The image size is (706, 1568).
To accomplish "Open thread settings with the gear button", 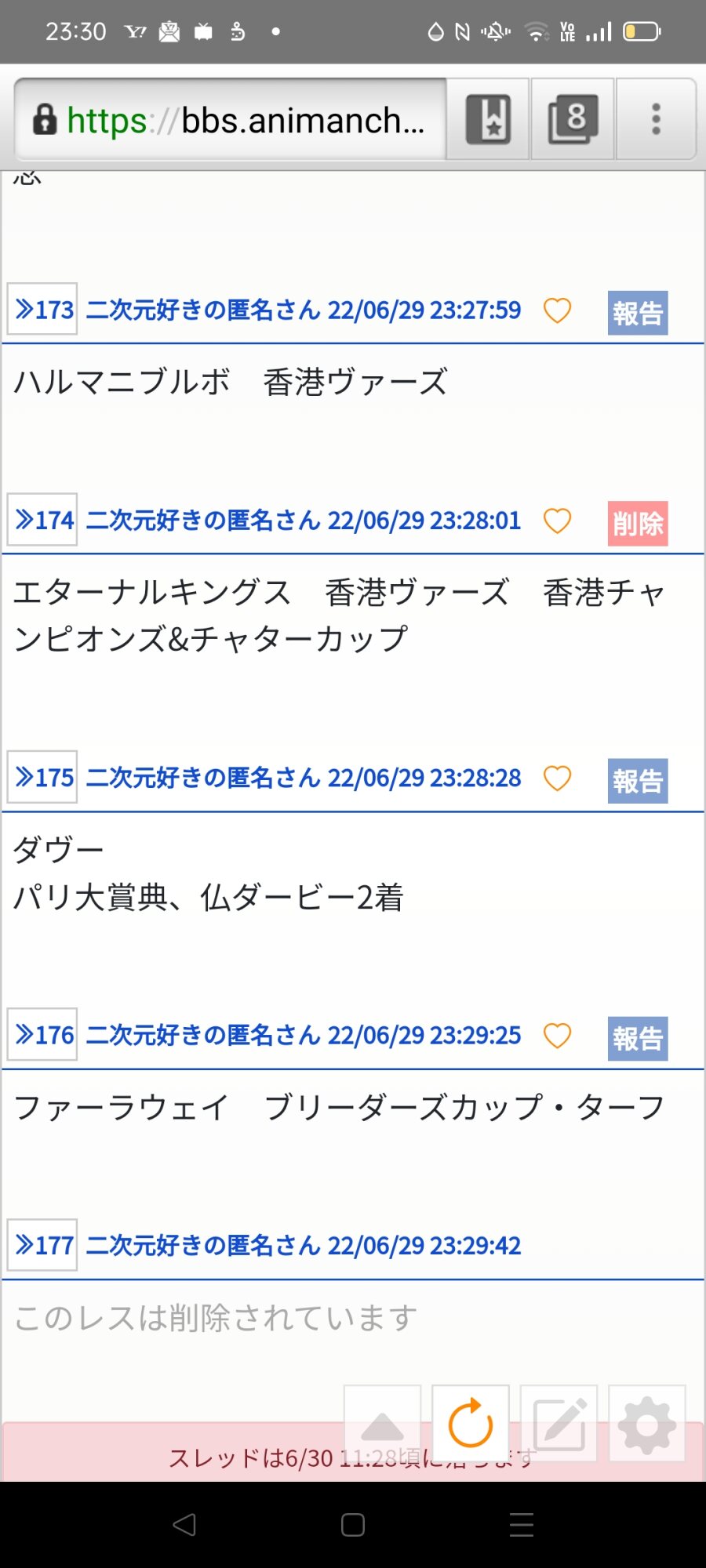I will click(x=647, y=1423).
